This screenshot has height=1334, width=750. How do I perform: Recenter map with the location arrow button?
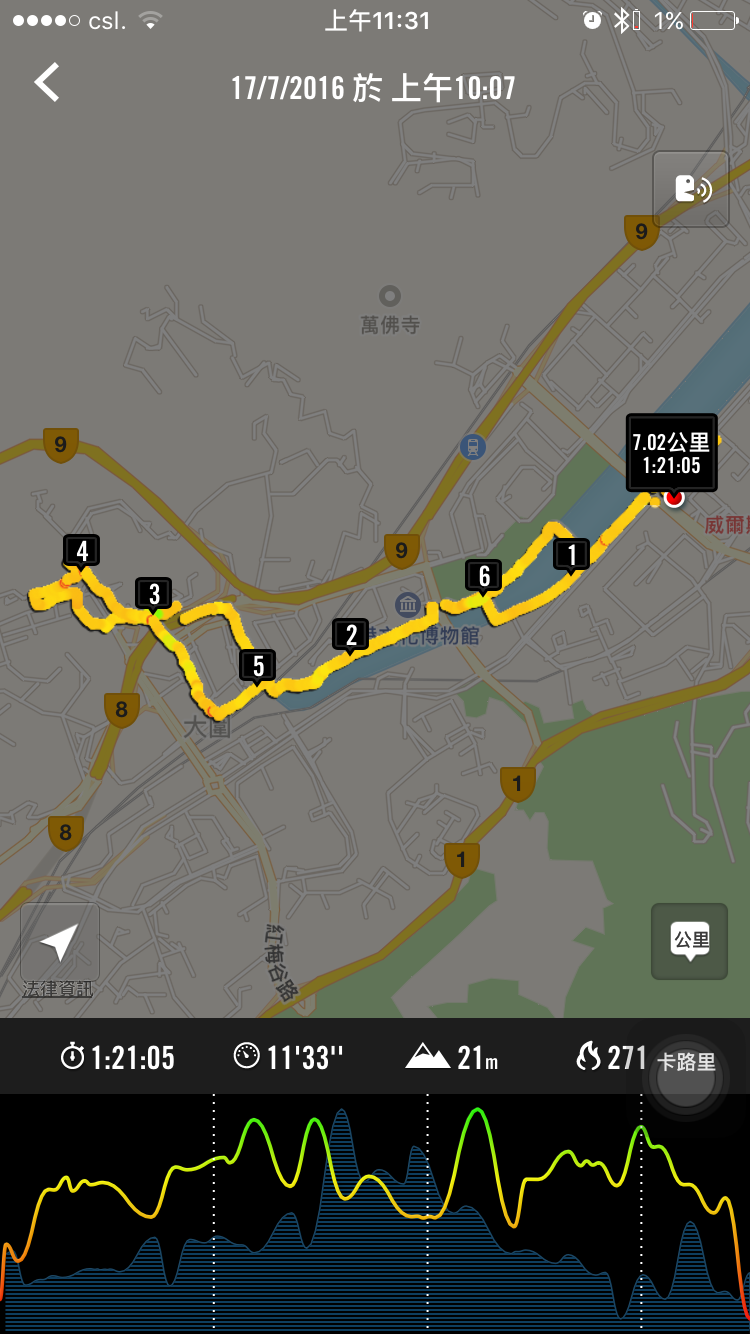tap(59, 942)
